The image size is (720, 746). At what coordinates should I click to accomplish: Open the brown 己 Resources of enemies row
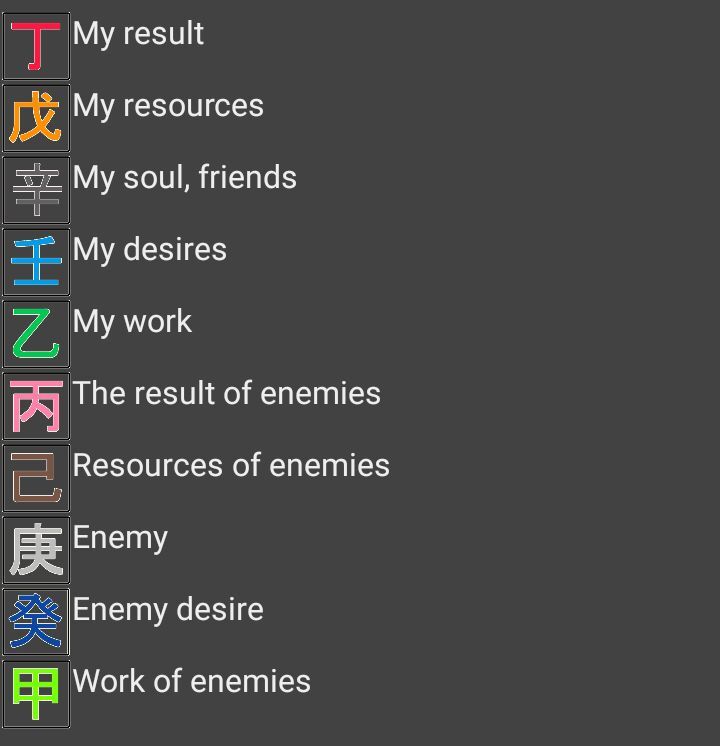click(230, 466)
